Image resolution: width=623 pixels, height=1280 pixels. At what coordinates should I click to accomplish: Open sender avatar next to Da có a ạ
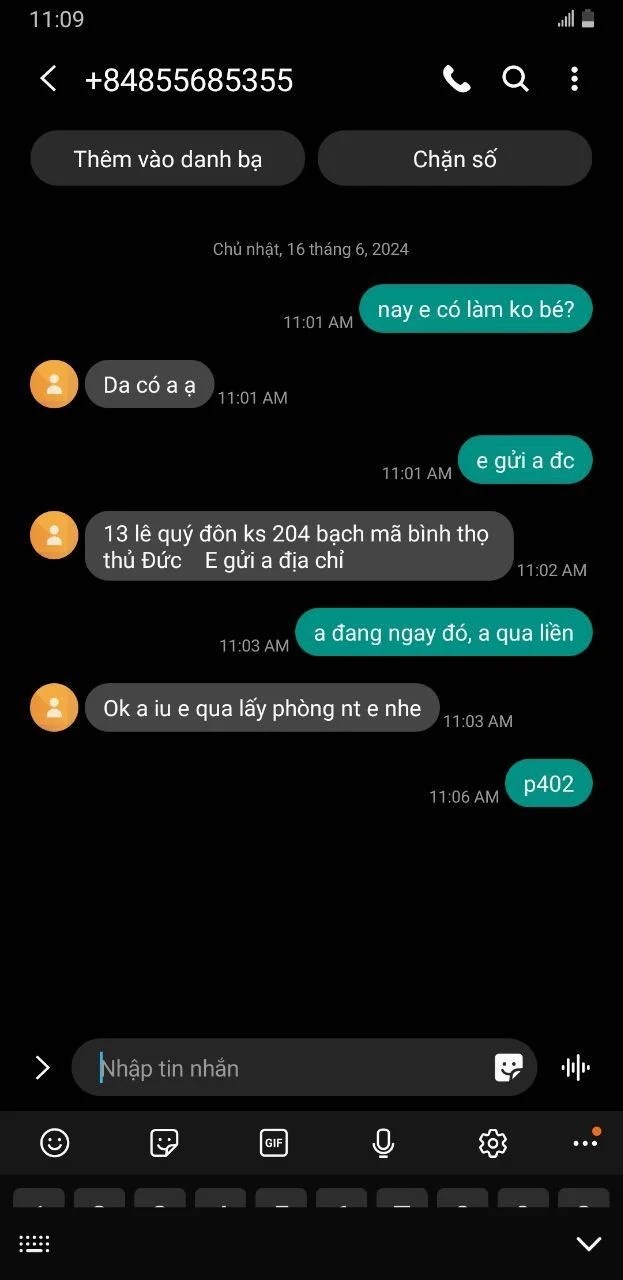coord(54,384)
